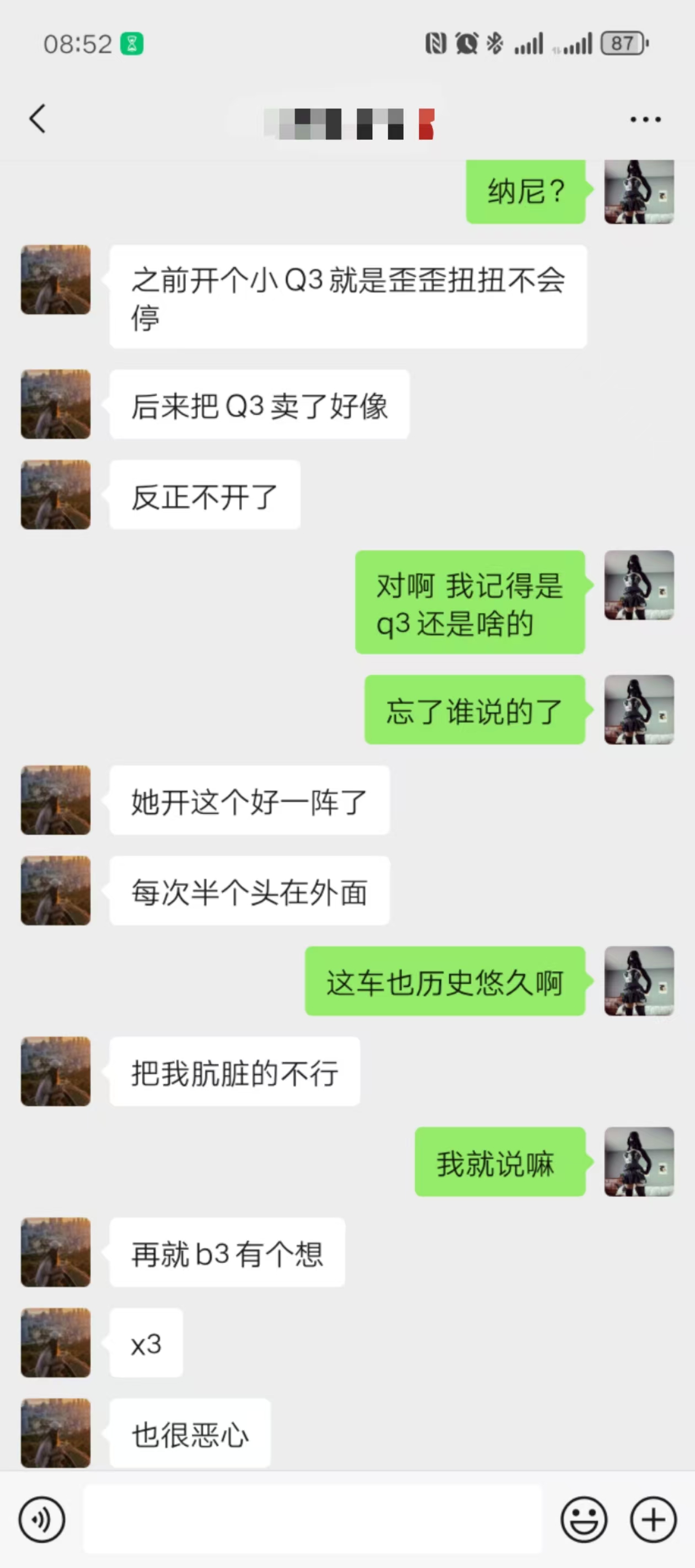
Task: Go back to the chat list
Action: click(38, 119)
